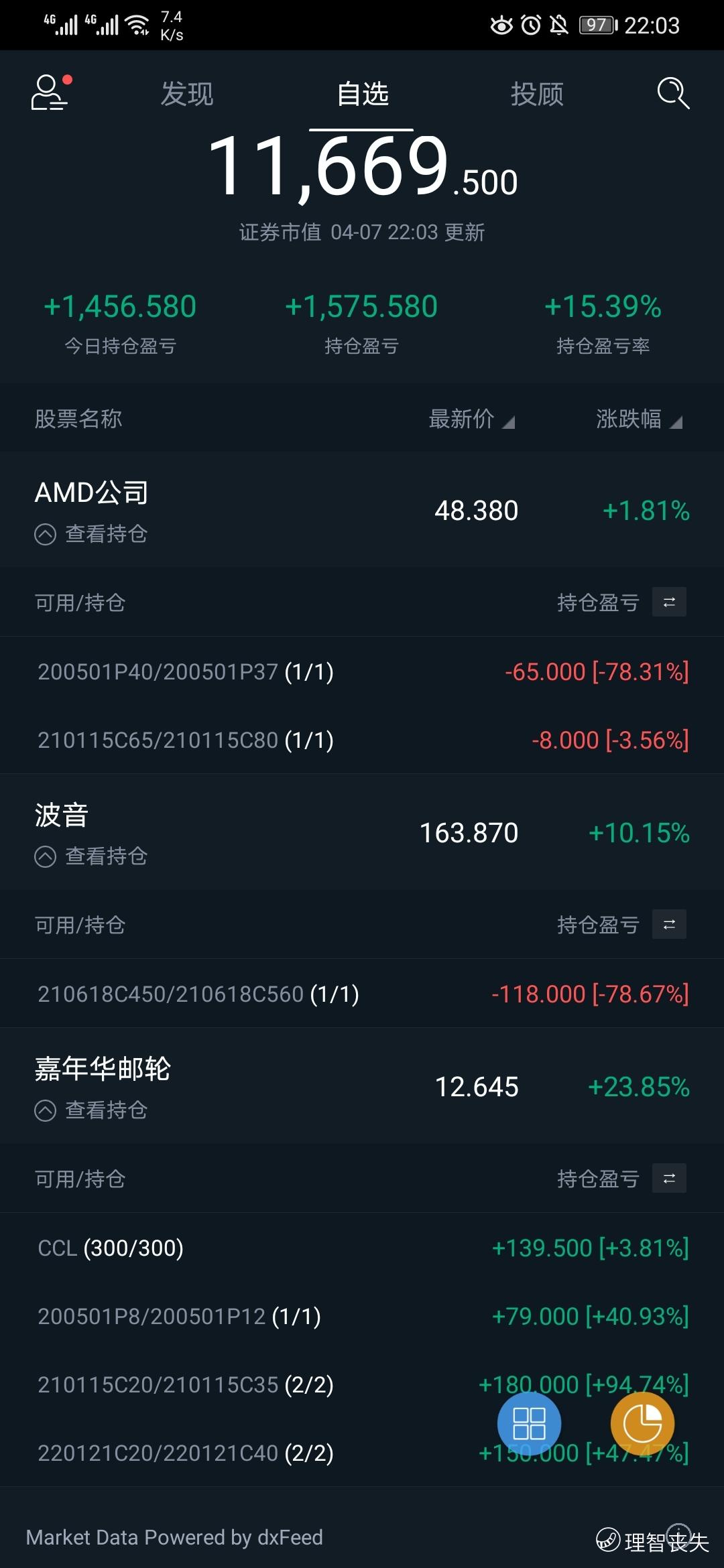
Task: Switch to the 投顾 tab
Action: click(x=537, y=94)
